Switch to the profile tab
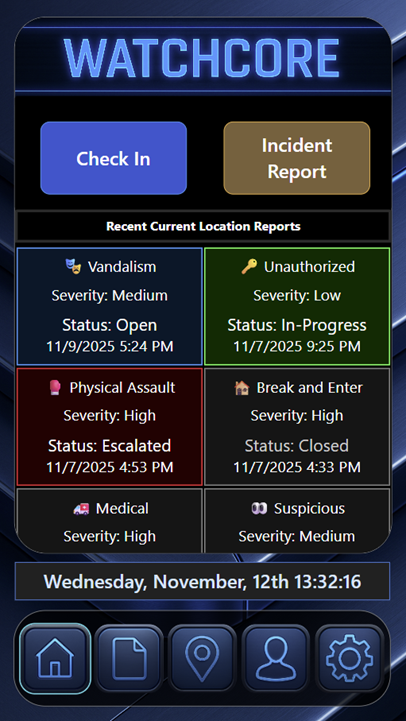 [x=275, y=659]
